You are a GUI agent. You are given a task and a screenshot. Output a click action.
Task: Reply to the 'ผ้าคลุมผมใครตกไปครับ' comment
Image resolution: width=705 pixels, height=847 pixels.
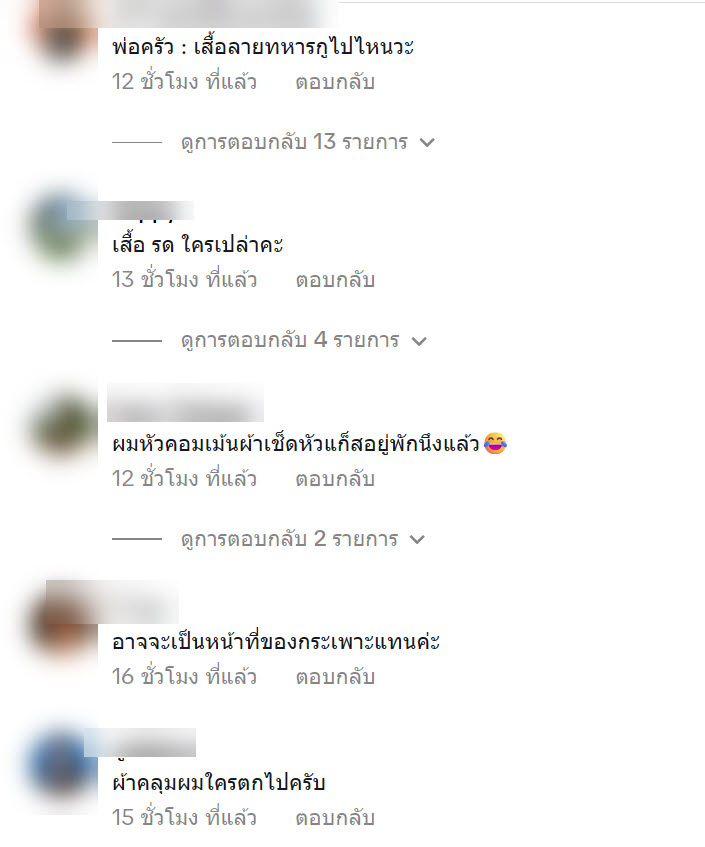click(334, 818)
